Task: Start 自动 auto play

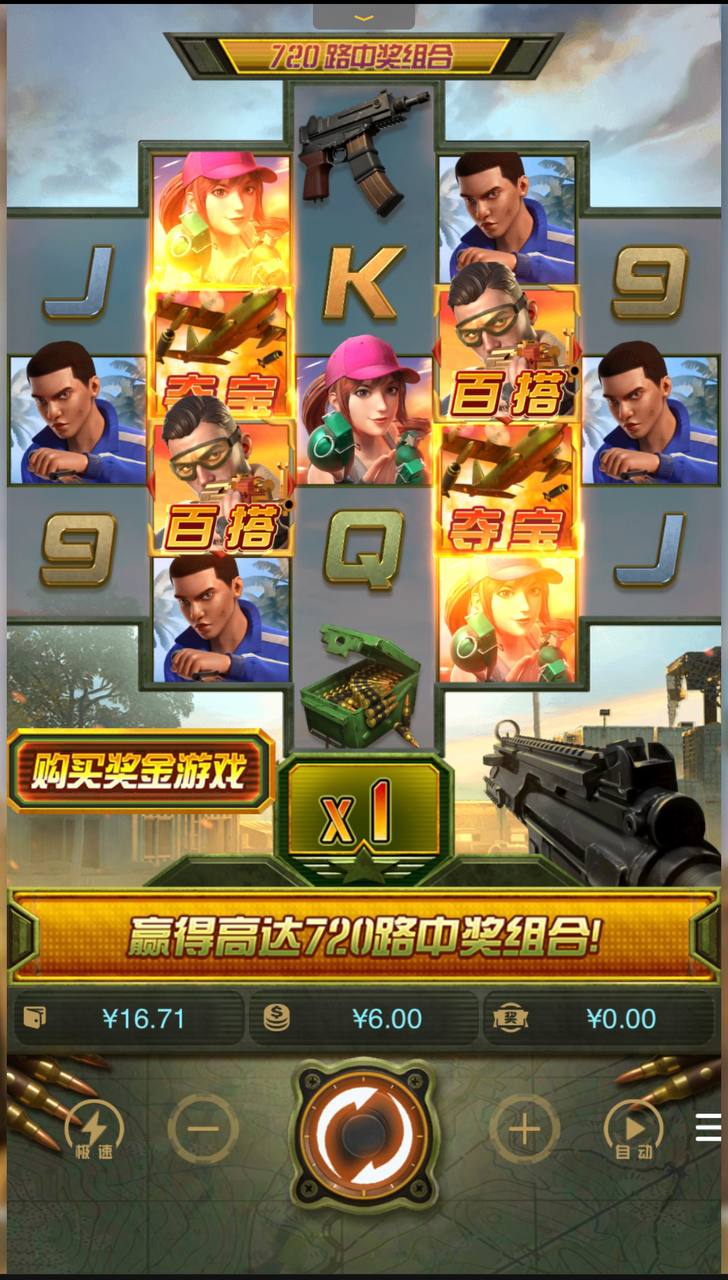Action: pos(634,1133)
